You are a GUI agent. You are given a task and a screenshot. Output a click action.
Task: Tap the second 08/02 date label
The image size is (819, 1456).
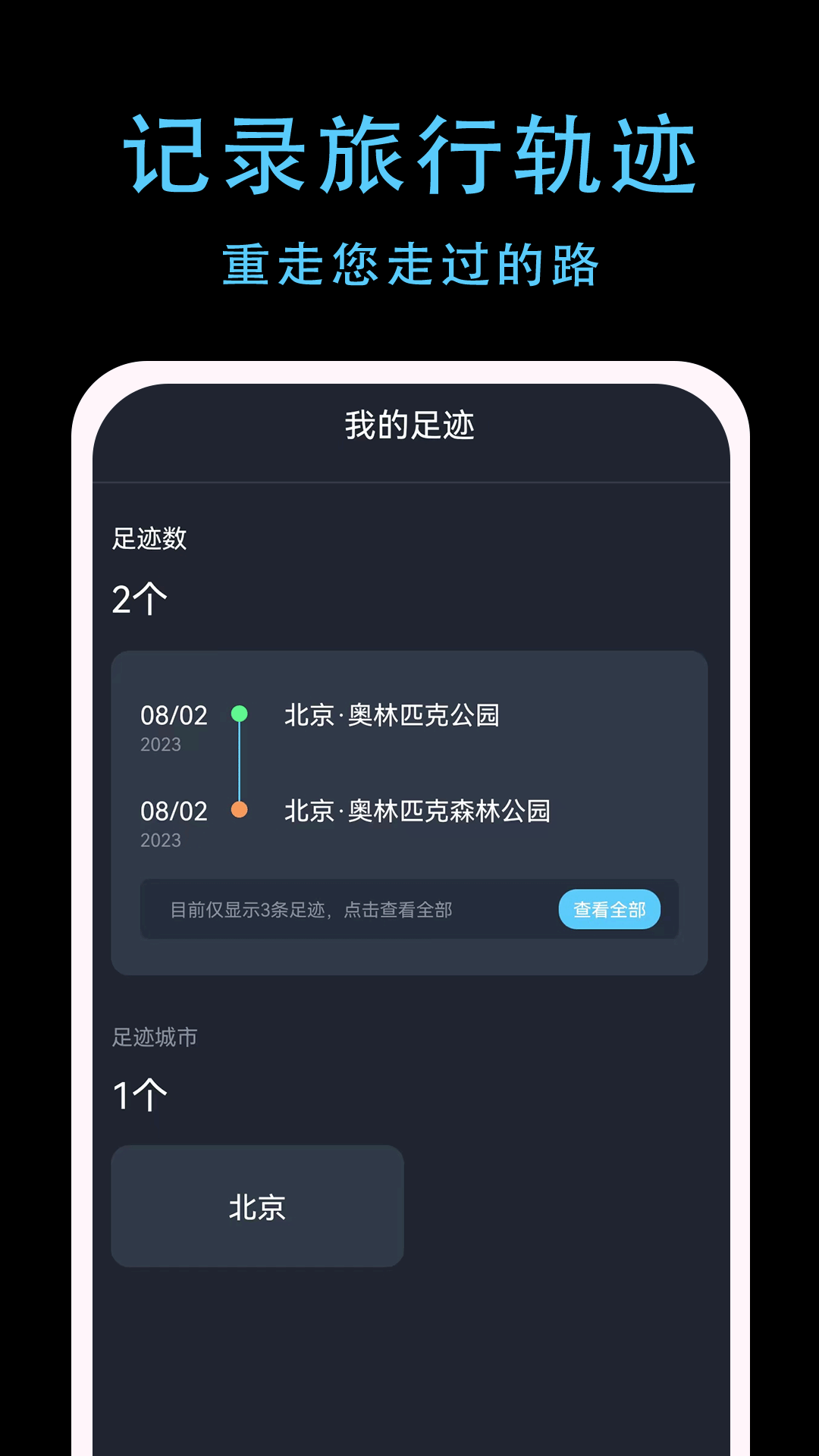pyautogui.click(x=173, y=811)
